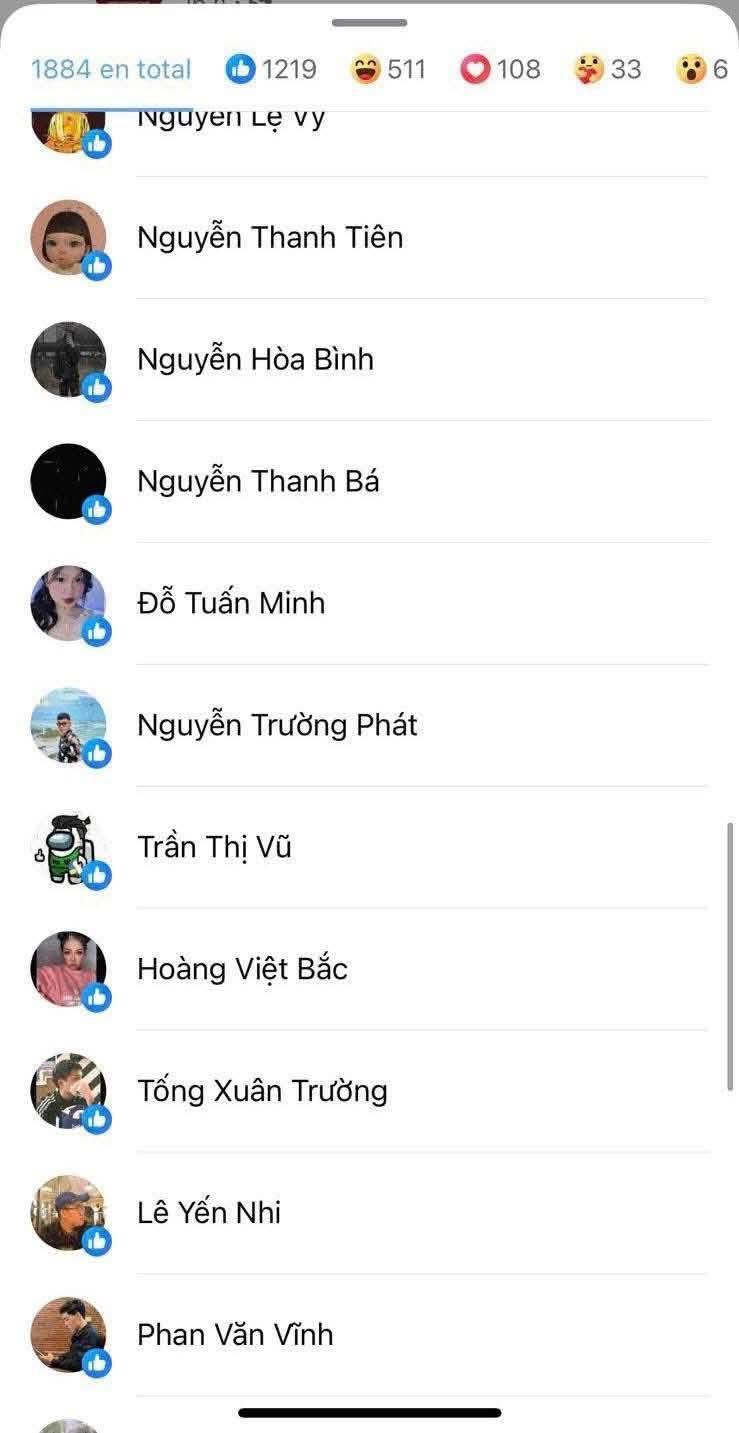View the 33 care reactions tab
739x1433 pixels.
(608, 69)
